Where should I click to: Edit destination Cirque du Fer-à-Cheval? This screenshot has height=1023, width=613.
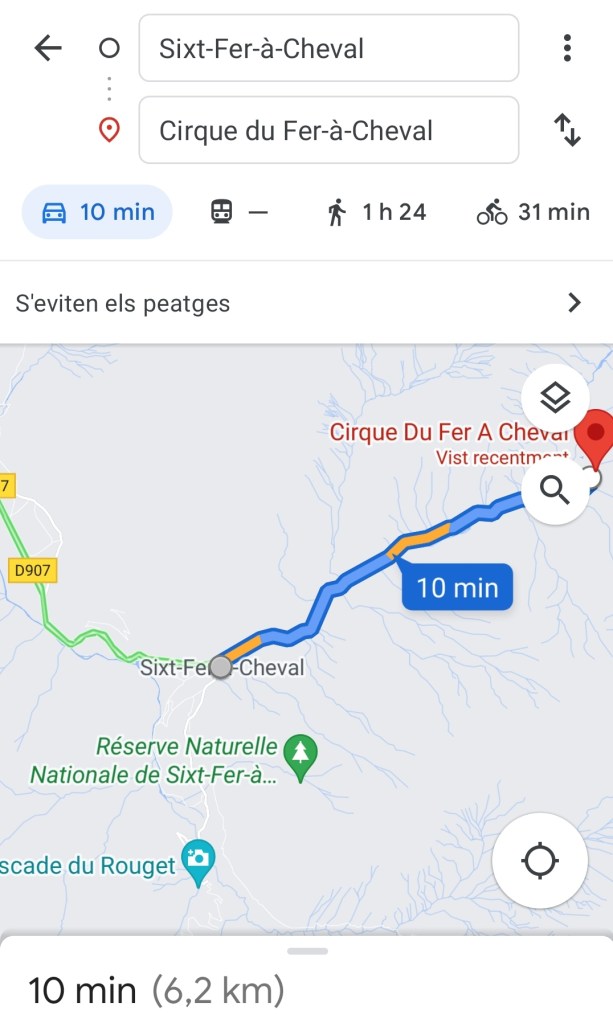pos(328,130)
